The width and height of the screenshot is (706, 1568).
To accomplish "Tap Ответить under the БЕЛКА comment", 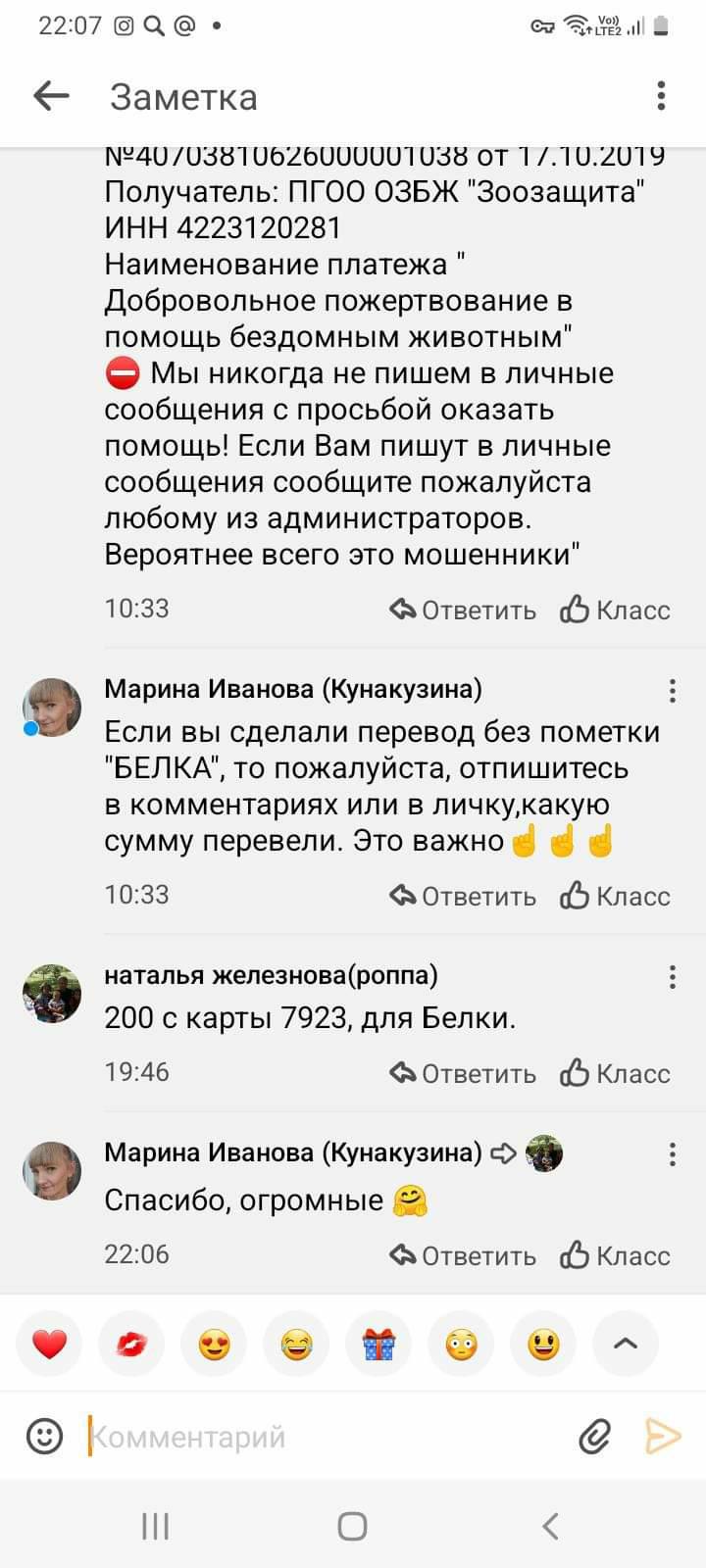I will click(x=463, y=896).
